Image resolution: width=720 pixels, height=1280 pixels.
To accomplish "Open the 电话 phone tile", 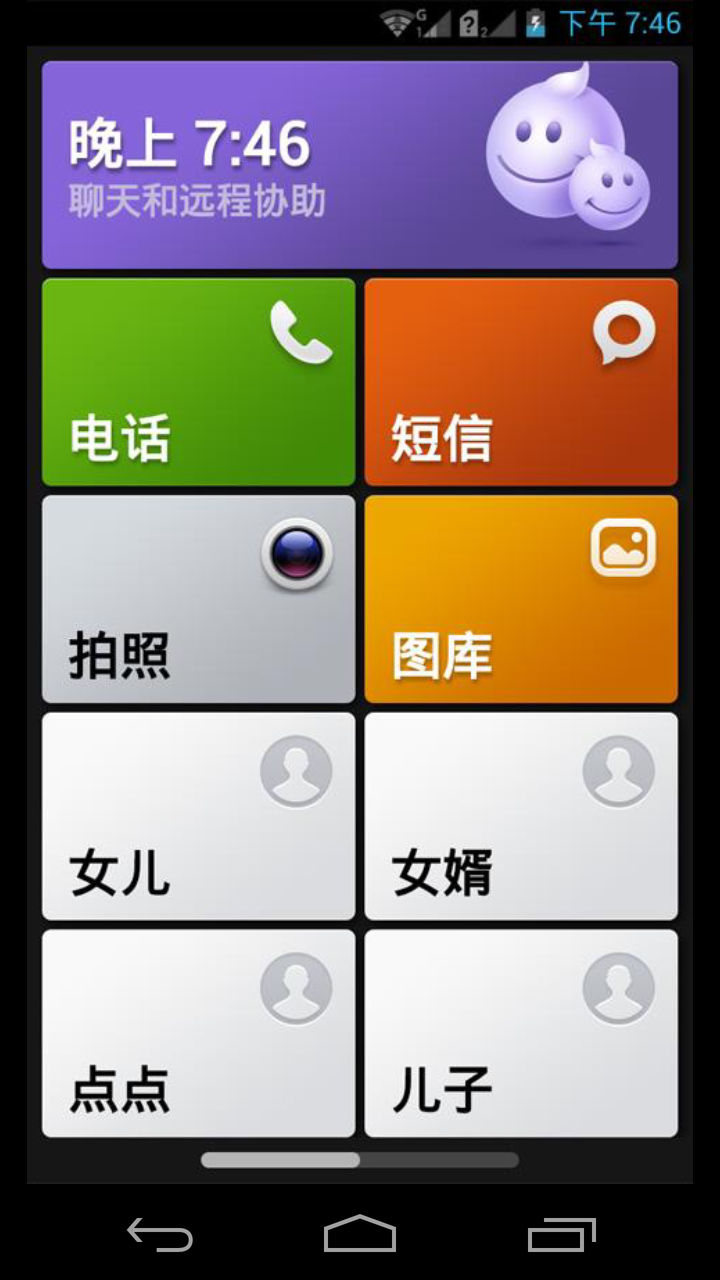I will (198, 382).
